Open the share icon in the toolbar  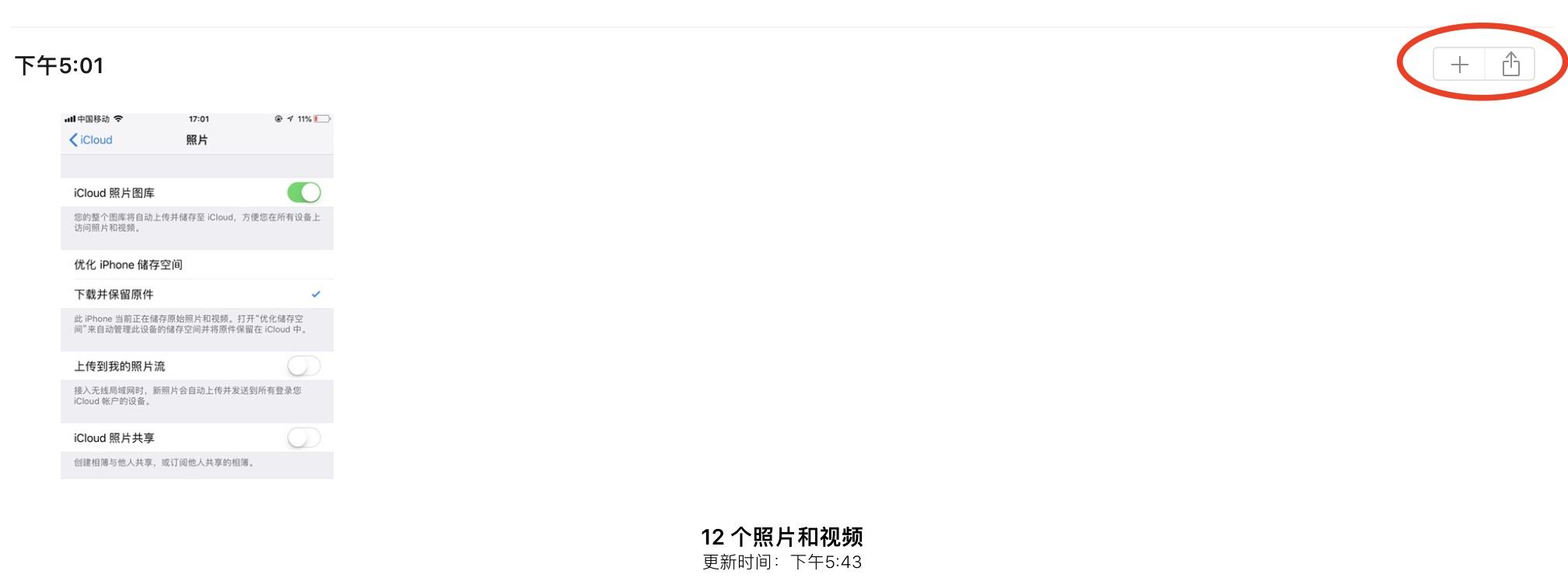coord(1510,65)
